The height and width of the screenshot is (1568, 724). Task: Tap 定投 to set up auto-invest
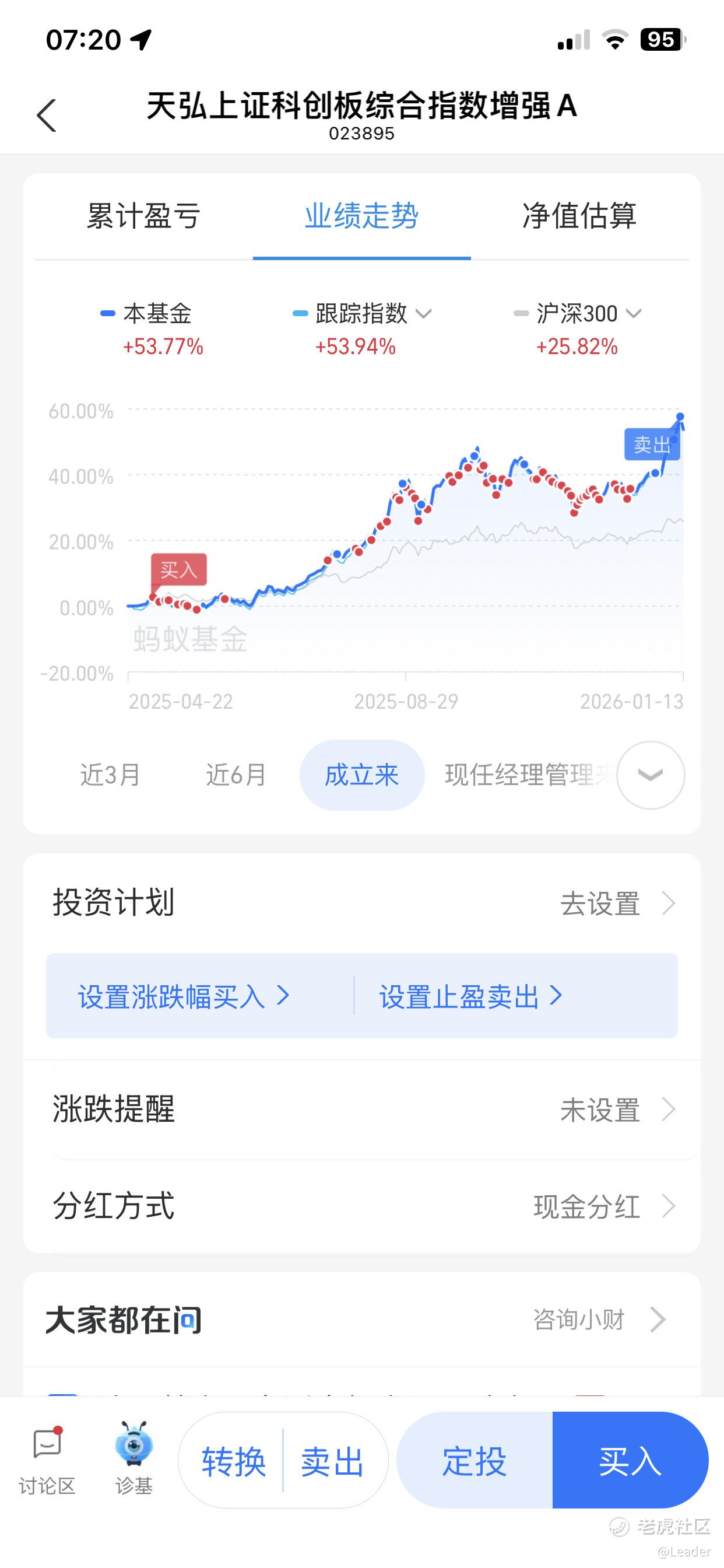[474, 1461]
